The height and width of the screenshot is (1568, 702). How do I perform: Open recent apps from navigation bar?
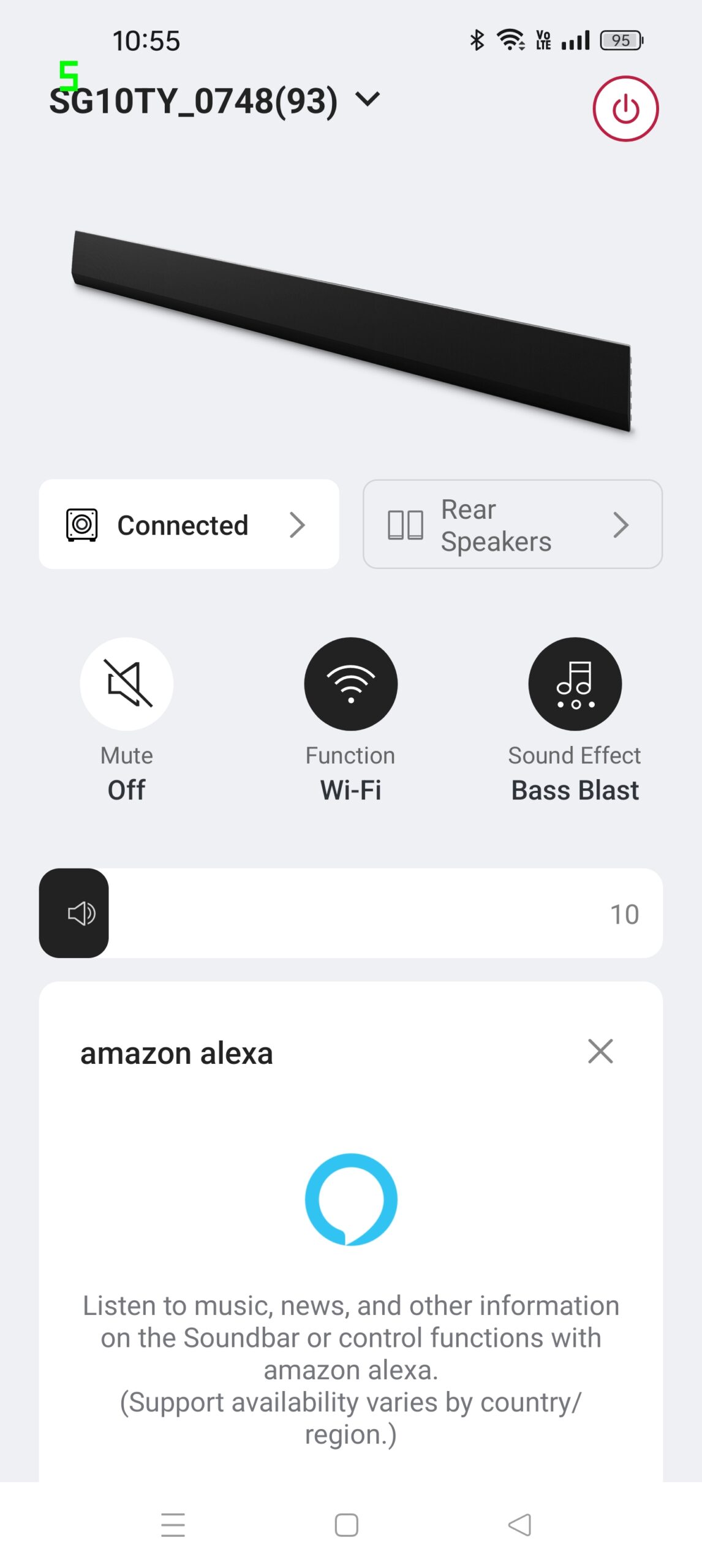[x=173, y=1525]
